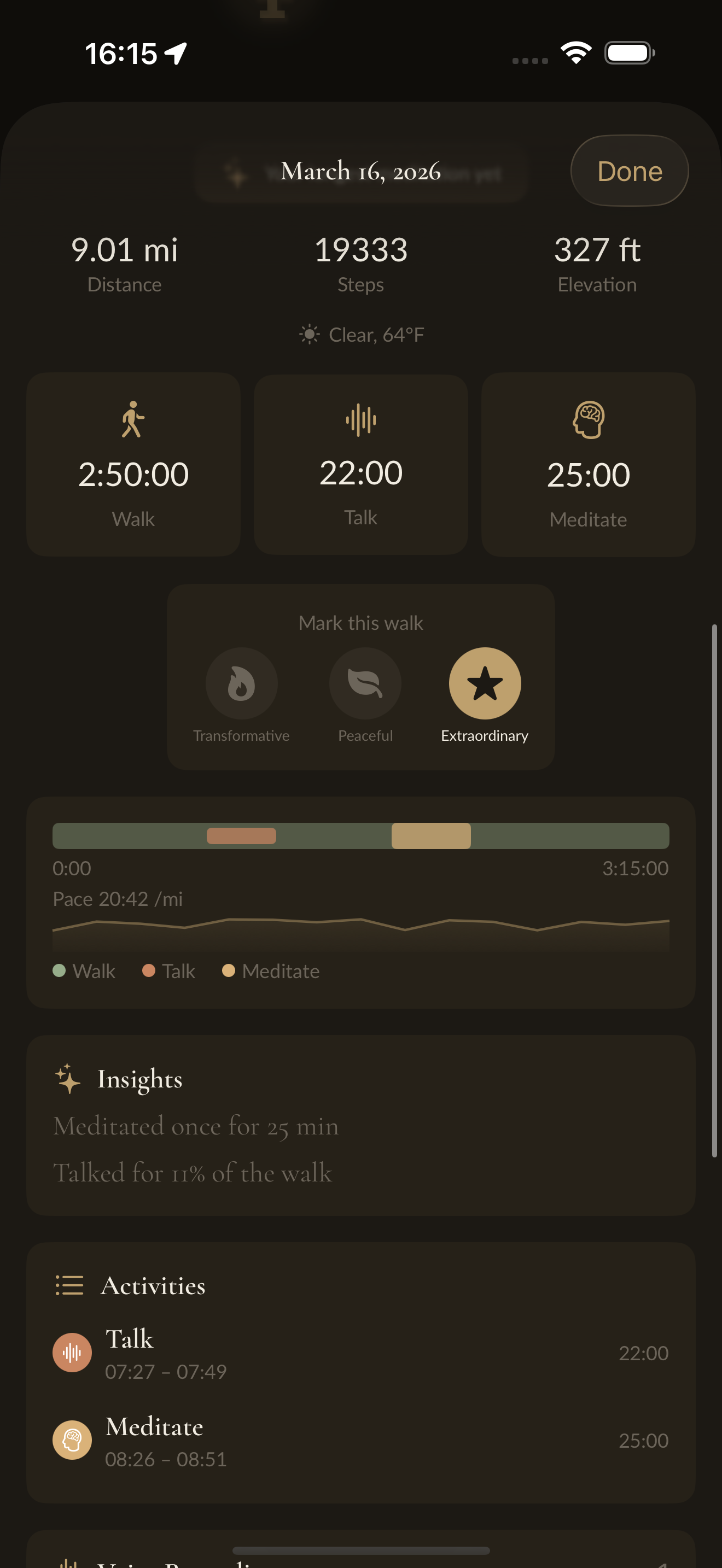
Task: Deselect the Extraordinary star marker
Action: point(485,683)
